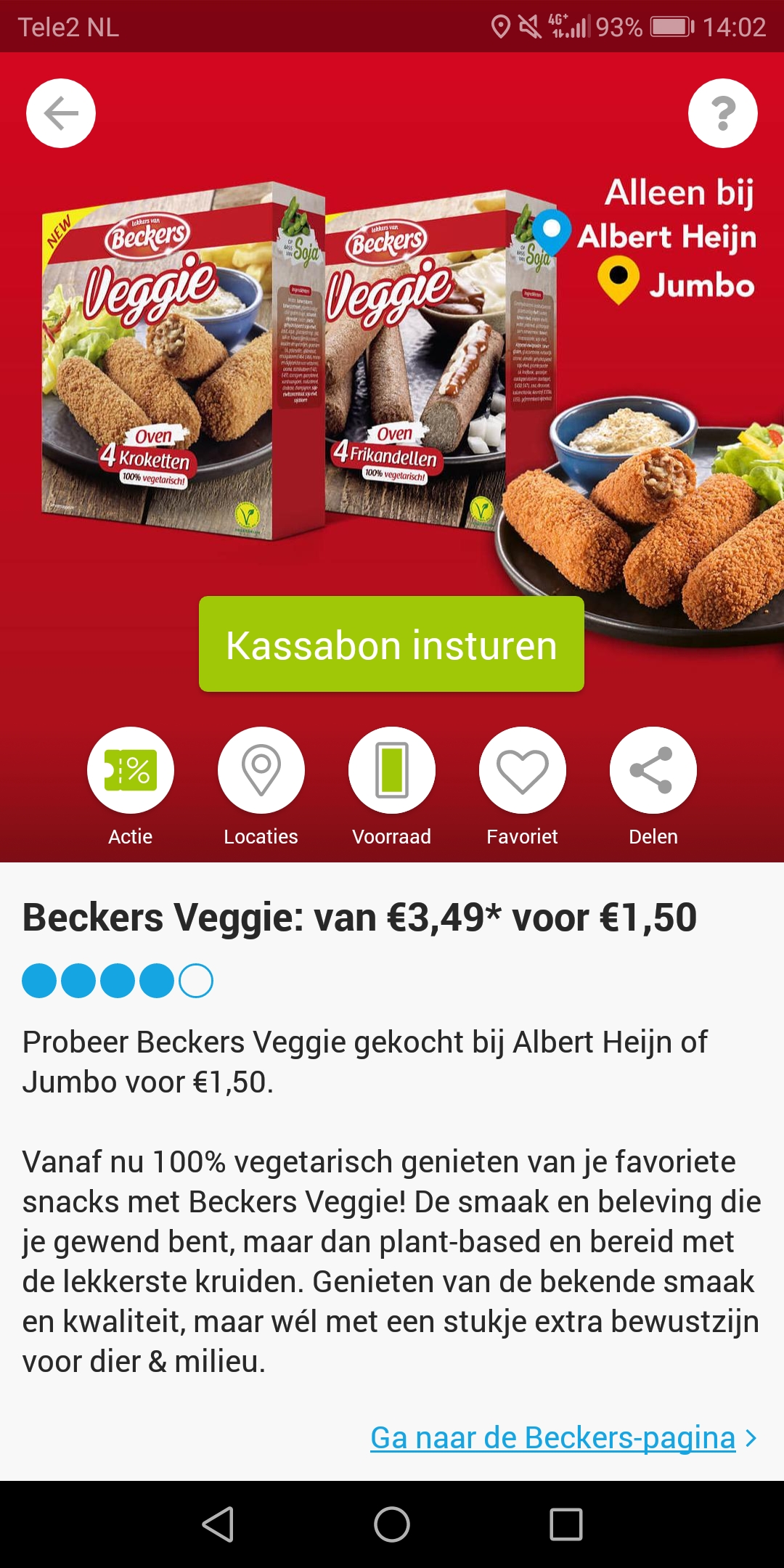
Task: Tap the system home button
Action: (392, 1524)
